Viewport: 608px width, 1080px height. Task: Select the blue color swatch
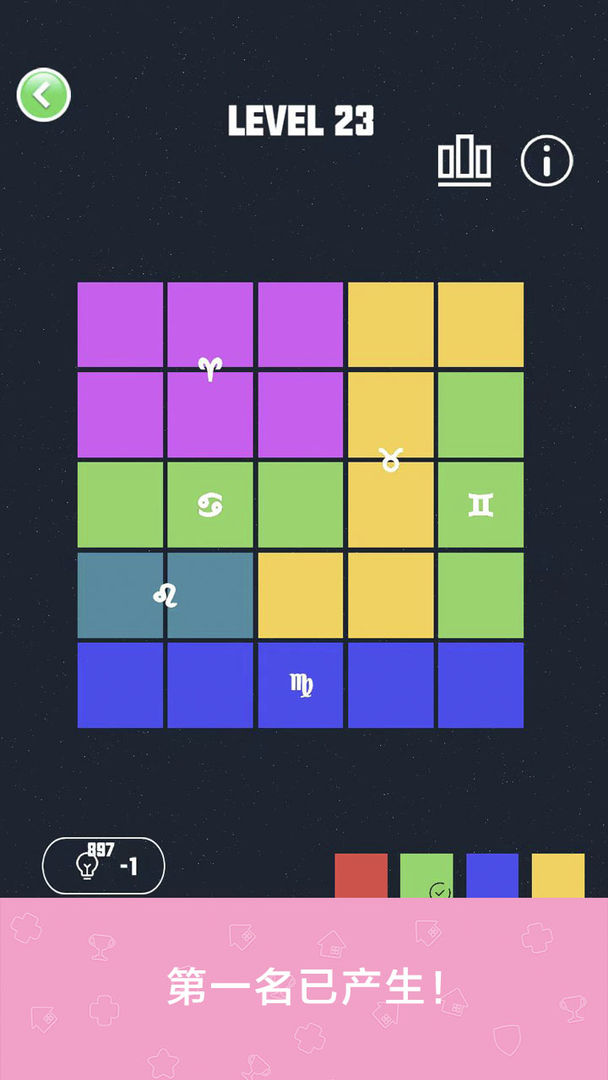click(x=492, y=875)
